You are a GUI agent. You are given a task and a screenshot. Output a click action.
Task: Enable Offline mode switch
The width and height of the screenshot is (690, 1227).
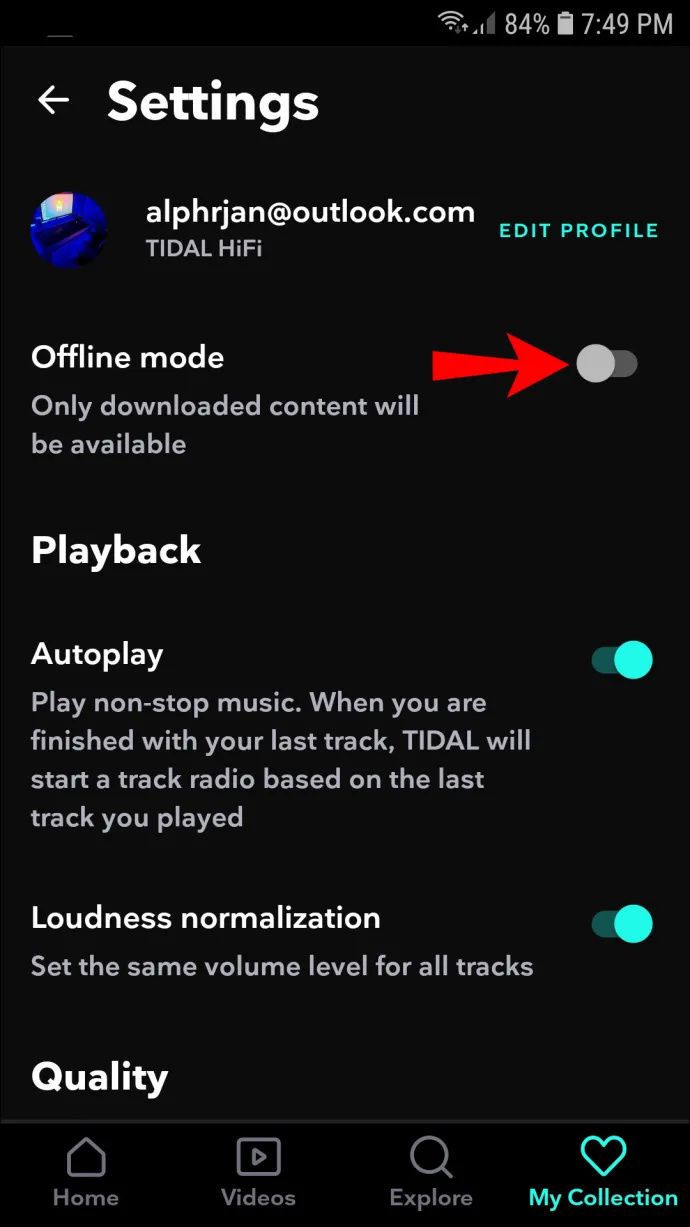click(607, 363)
